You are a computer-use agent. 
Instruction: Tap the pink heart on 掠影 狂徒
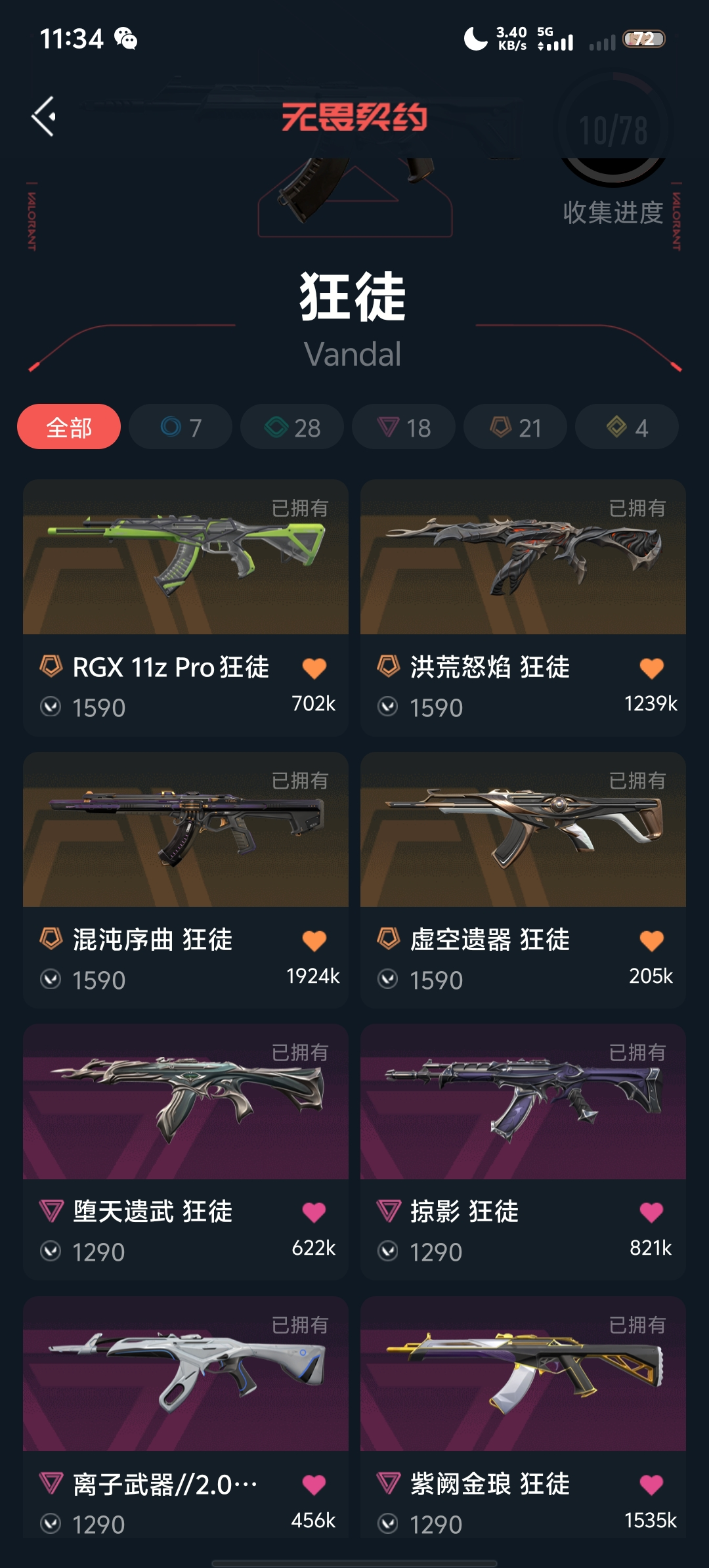(x=652, y=1212)
